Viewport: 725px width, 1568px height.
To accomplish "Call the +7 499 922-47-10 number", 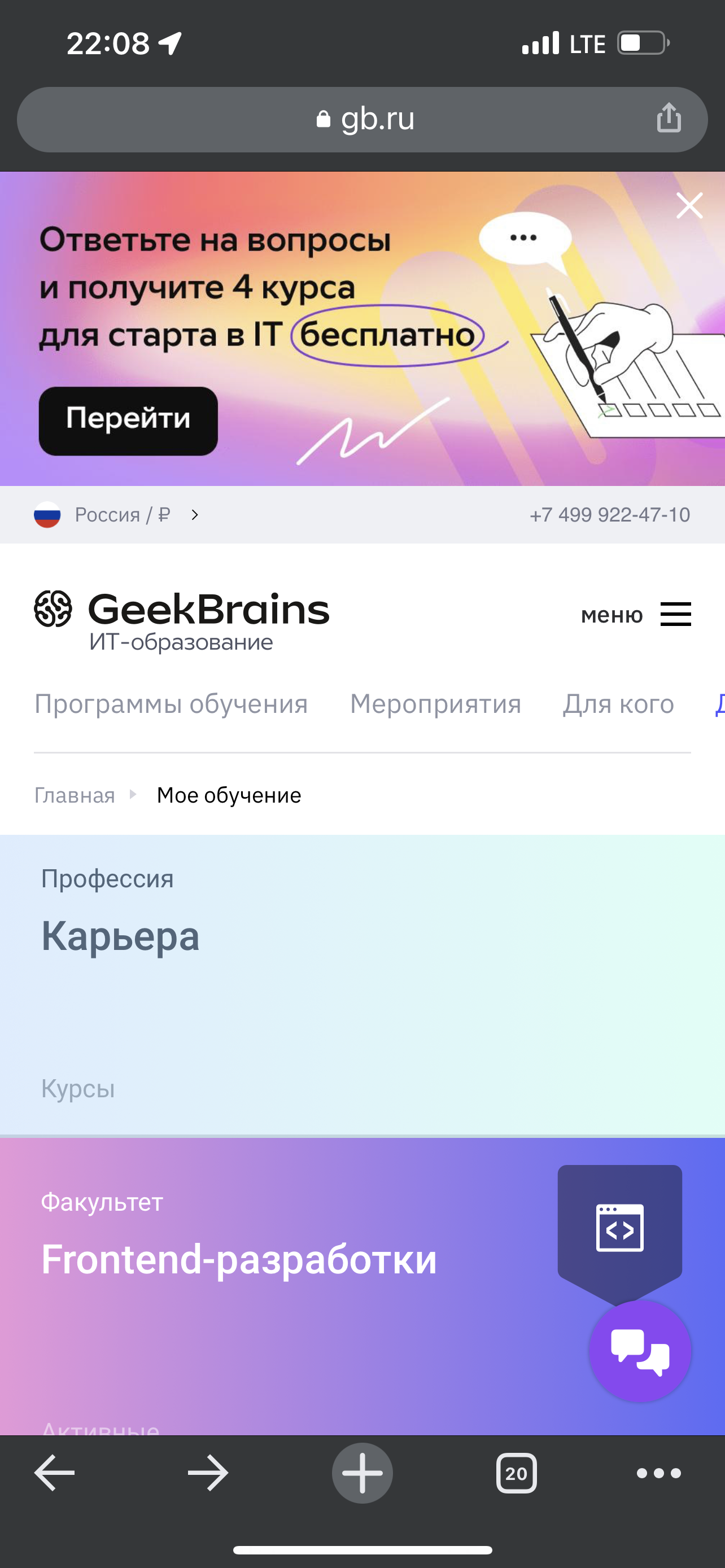I will 609,515.
